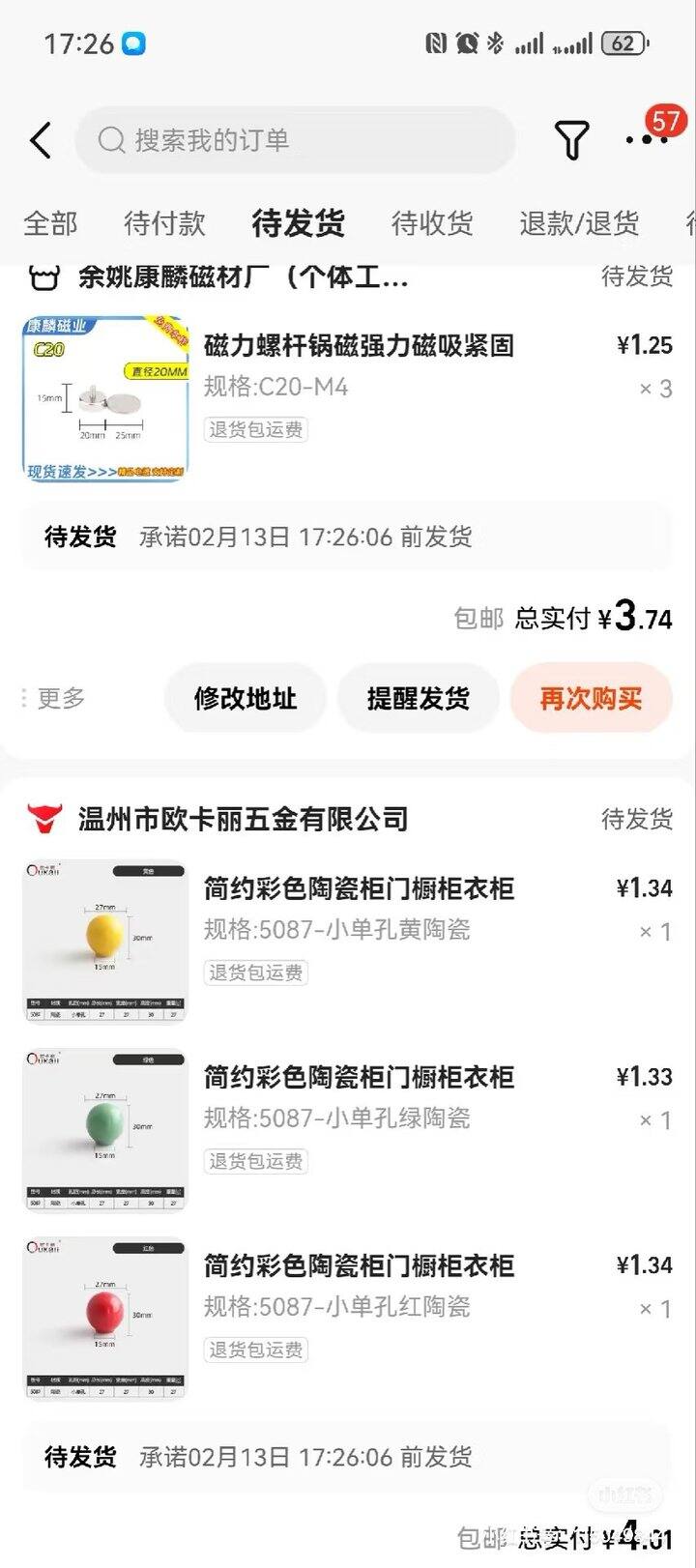Go back using the arrow icon
The width and height of the screenshot is (696, 1568).
coord(41,140)
